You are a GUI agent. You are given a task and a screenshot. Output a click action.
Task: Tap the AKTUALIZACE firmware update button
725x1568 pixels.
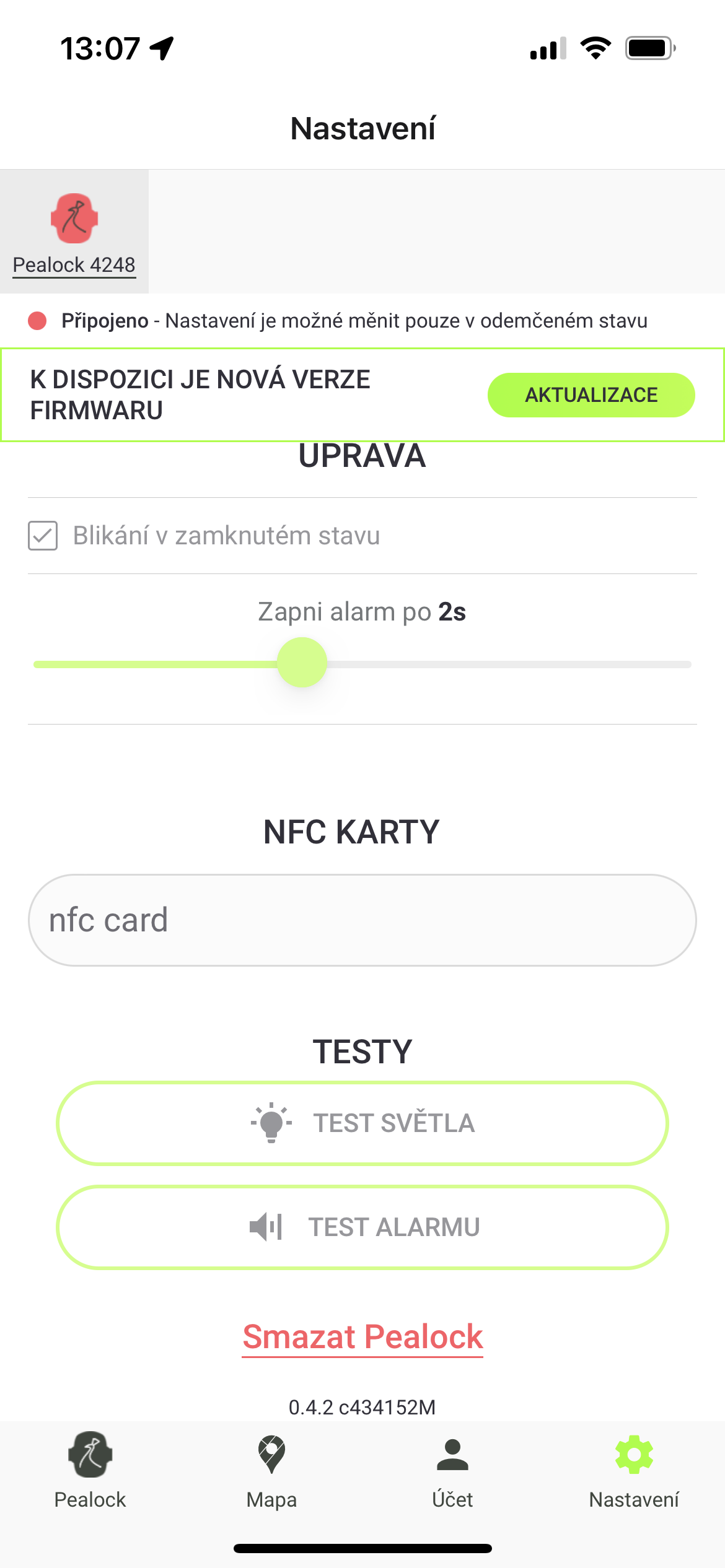[591, 395]
